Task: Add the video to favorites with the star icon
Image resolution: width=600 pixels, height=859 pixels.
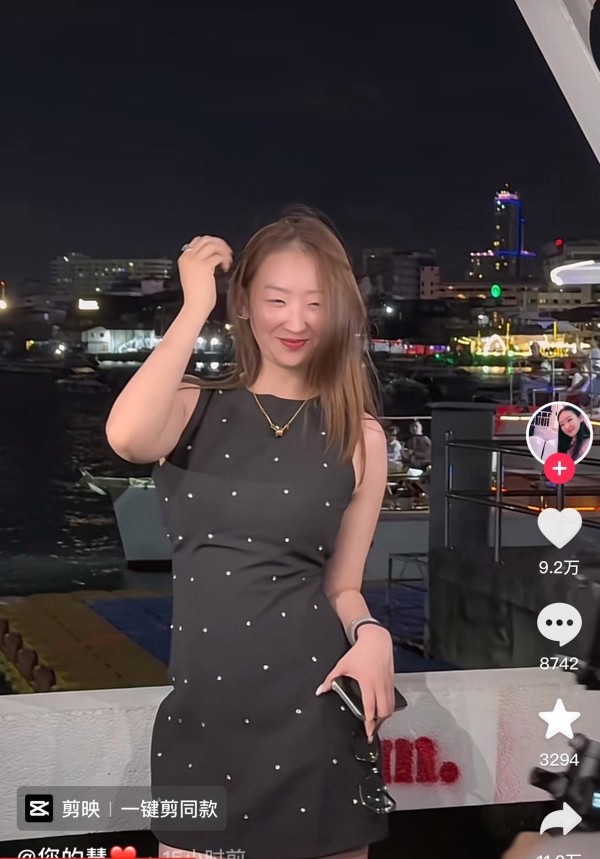Action: click(559, 719)
